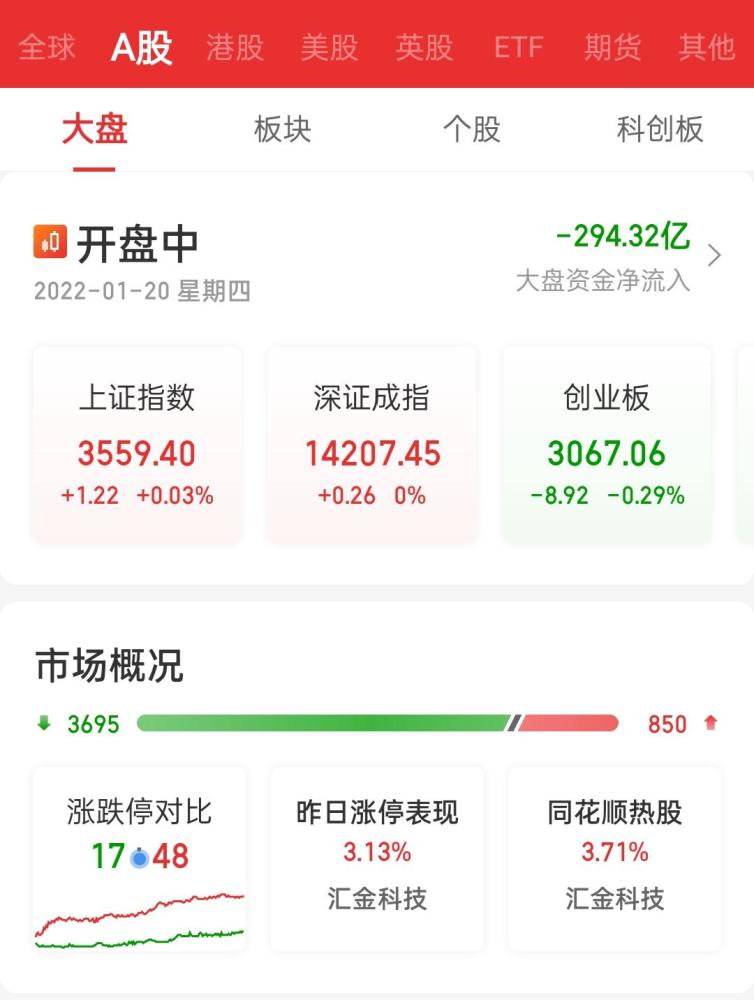Open the ETF tab
The width and height of the screenshot is (754, 1000).
tap(518, 47)
